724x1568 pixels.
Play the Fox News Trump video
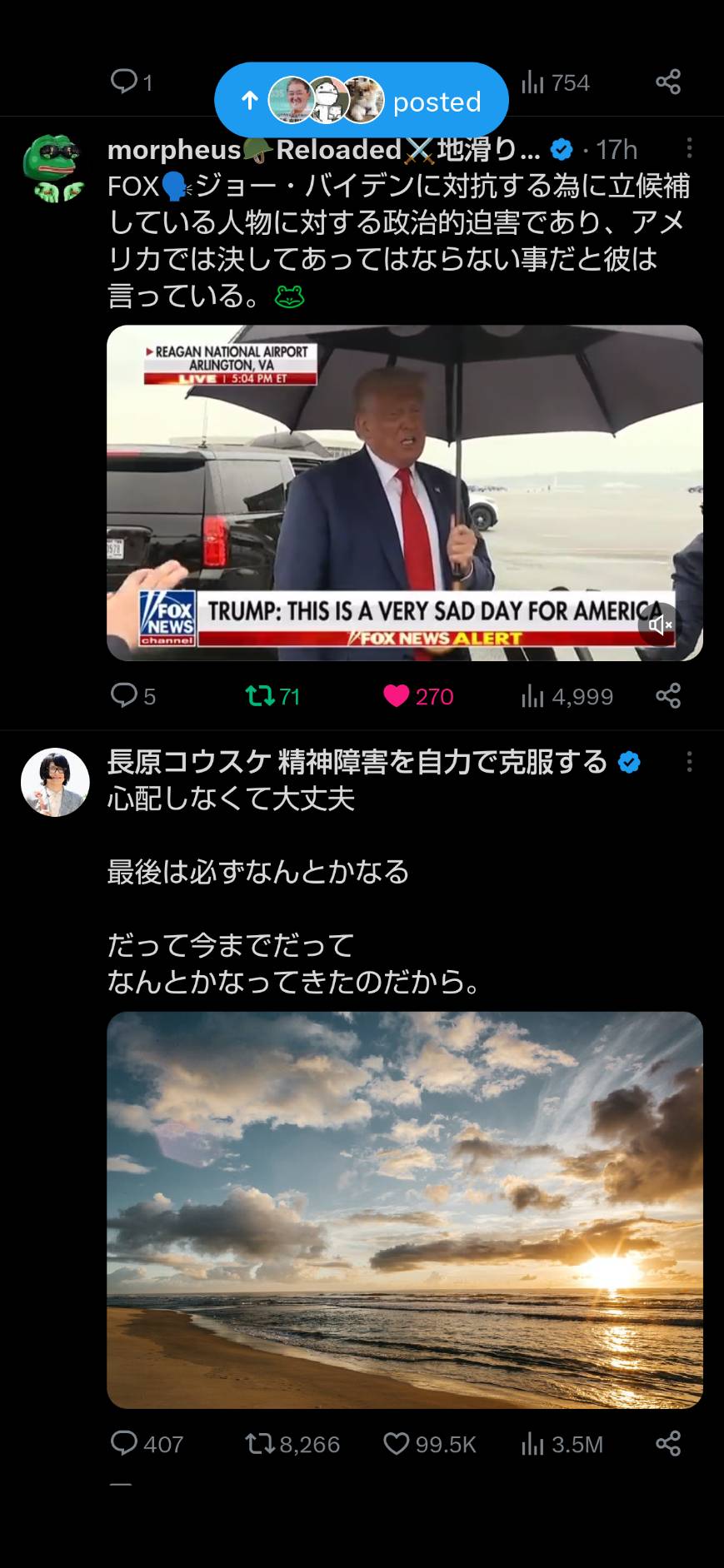[x=405, y=493]
